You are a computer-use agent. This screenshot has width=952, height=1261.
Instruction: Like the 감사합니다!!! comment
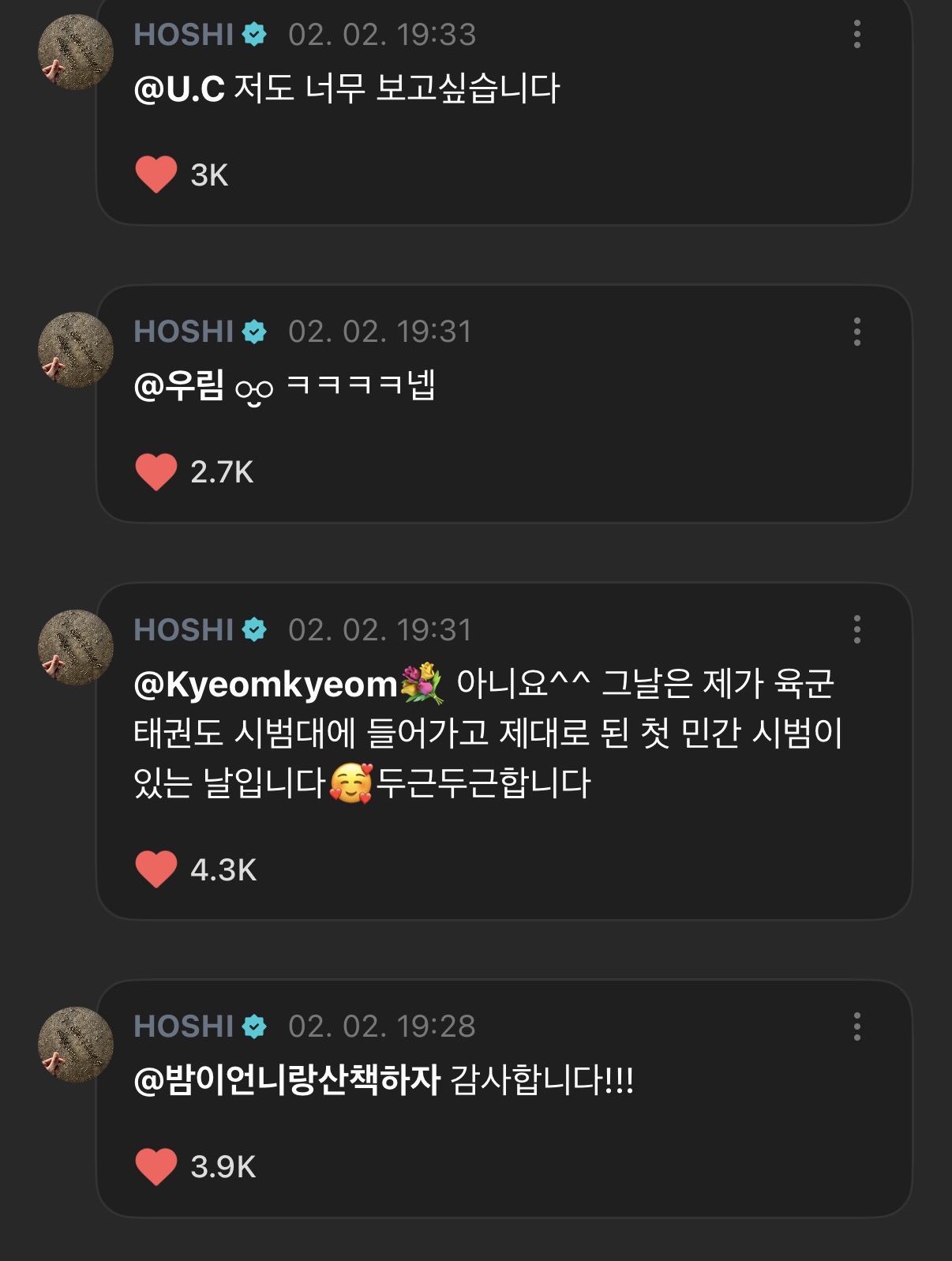pyautogui.click(x=156, y=1166)
